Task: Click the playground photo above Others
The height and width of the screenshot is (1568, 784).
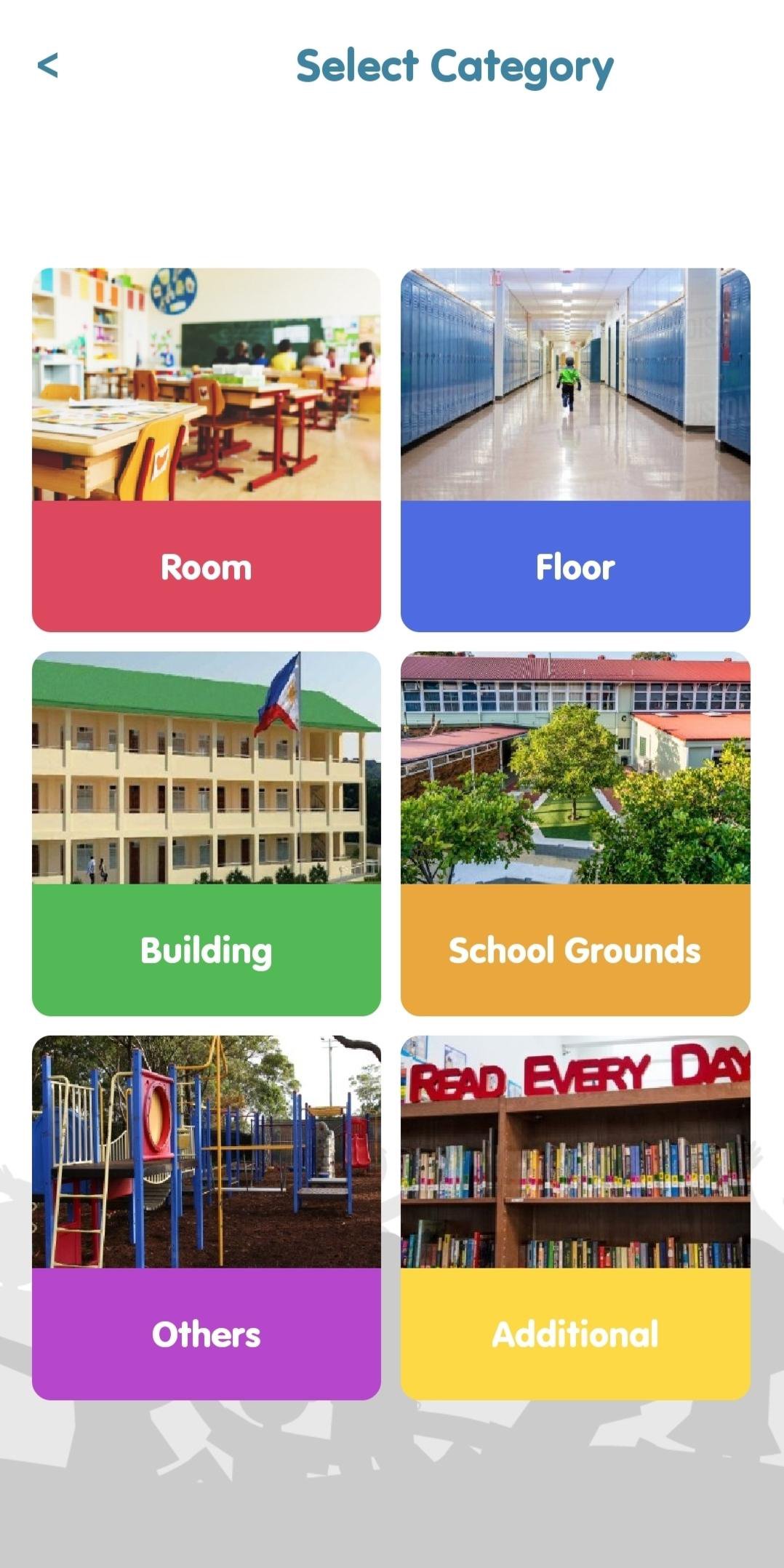Action: click(206, 1149)
